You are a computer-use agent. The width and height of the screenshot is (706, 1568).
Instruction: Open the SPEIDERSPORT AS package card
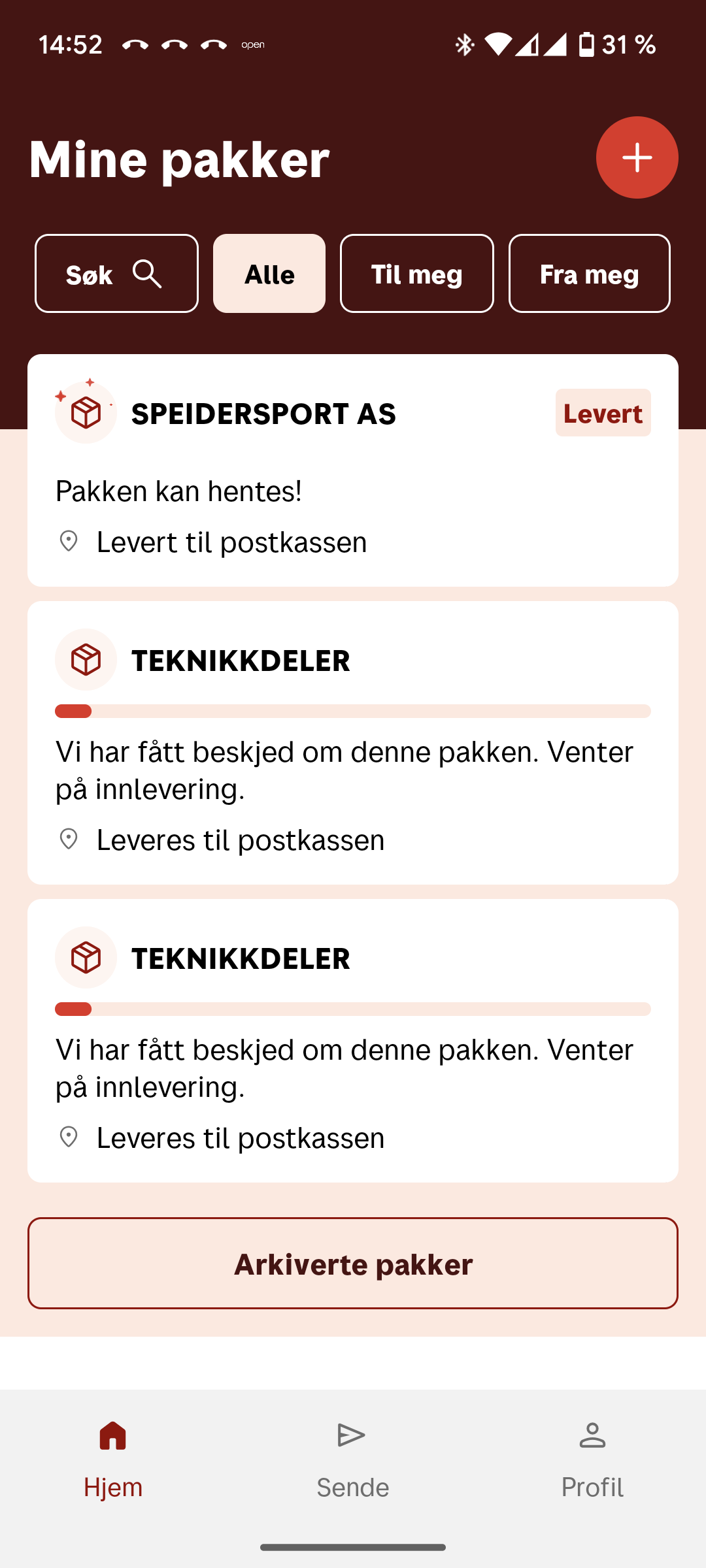point(353,470)
